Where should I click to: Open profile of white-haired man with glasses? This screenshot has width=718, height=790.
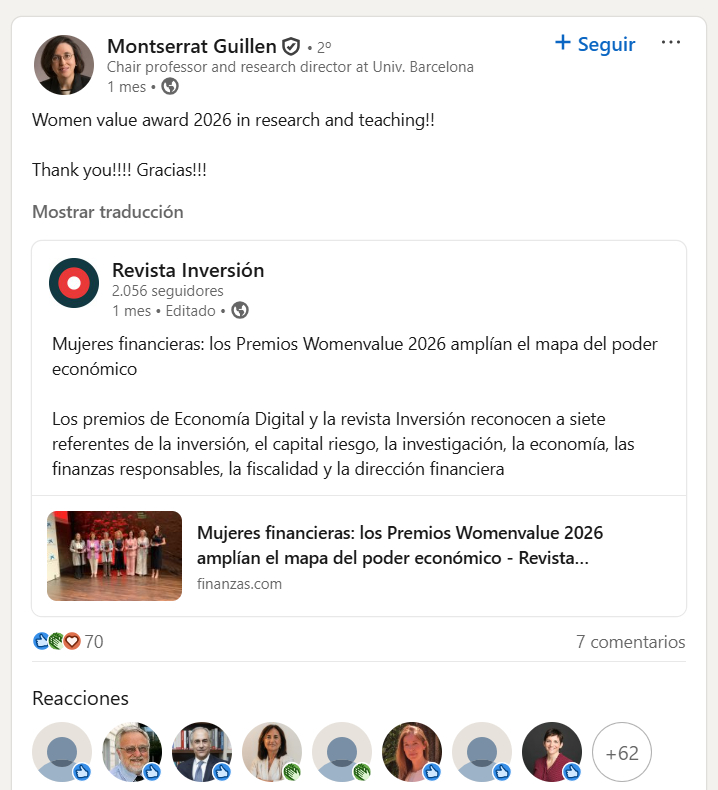(x=132, y=752)
